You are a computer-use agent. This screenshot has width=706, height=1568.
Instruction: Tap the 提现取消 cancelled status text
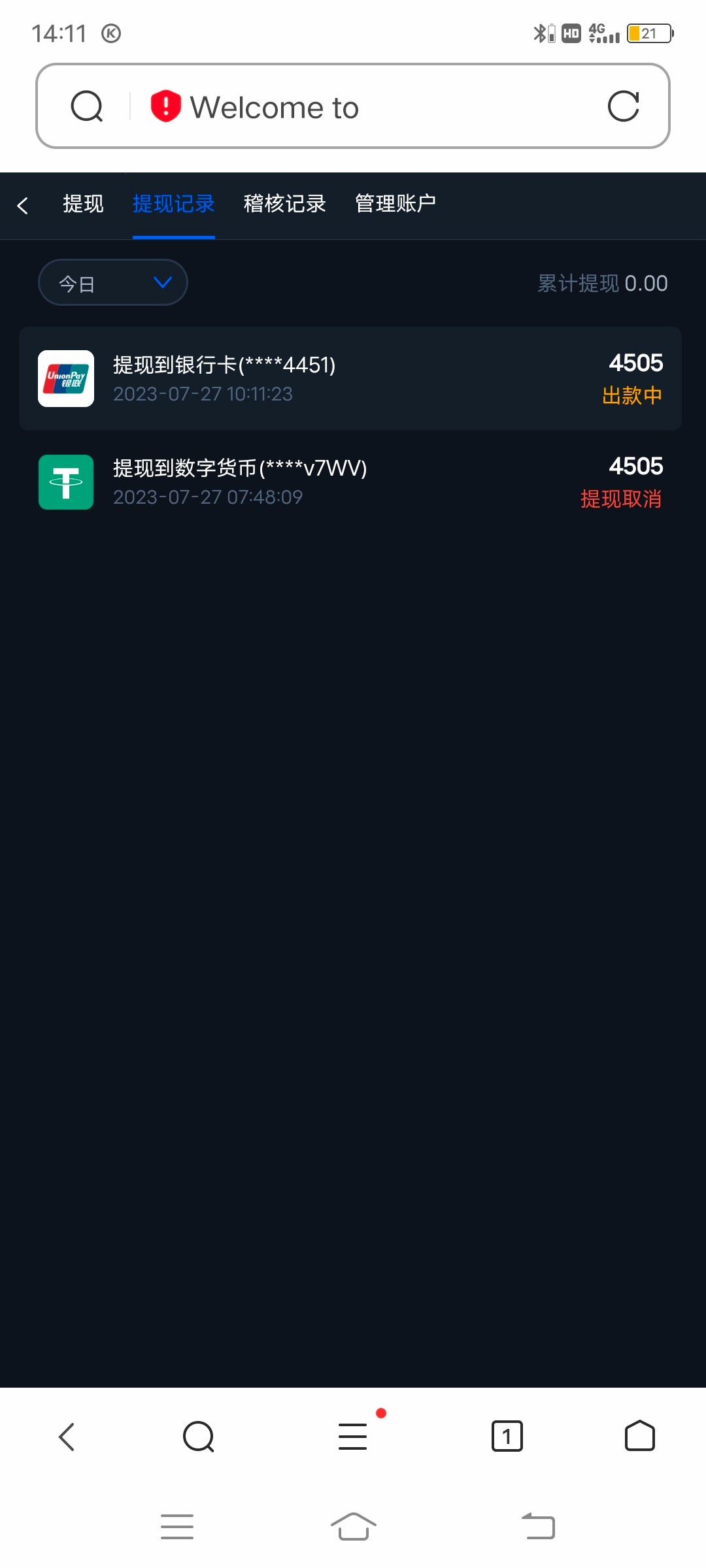[622, 498]
